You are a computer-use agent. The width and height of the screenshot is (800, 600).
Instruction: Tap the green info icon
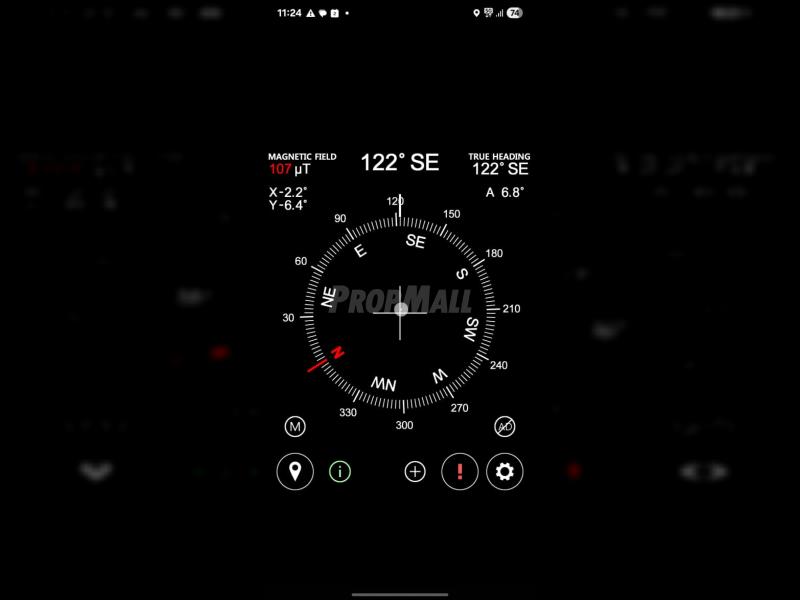tap(340, 471)
